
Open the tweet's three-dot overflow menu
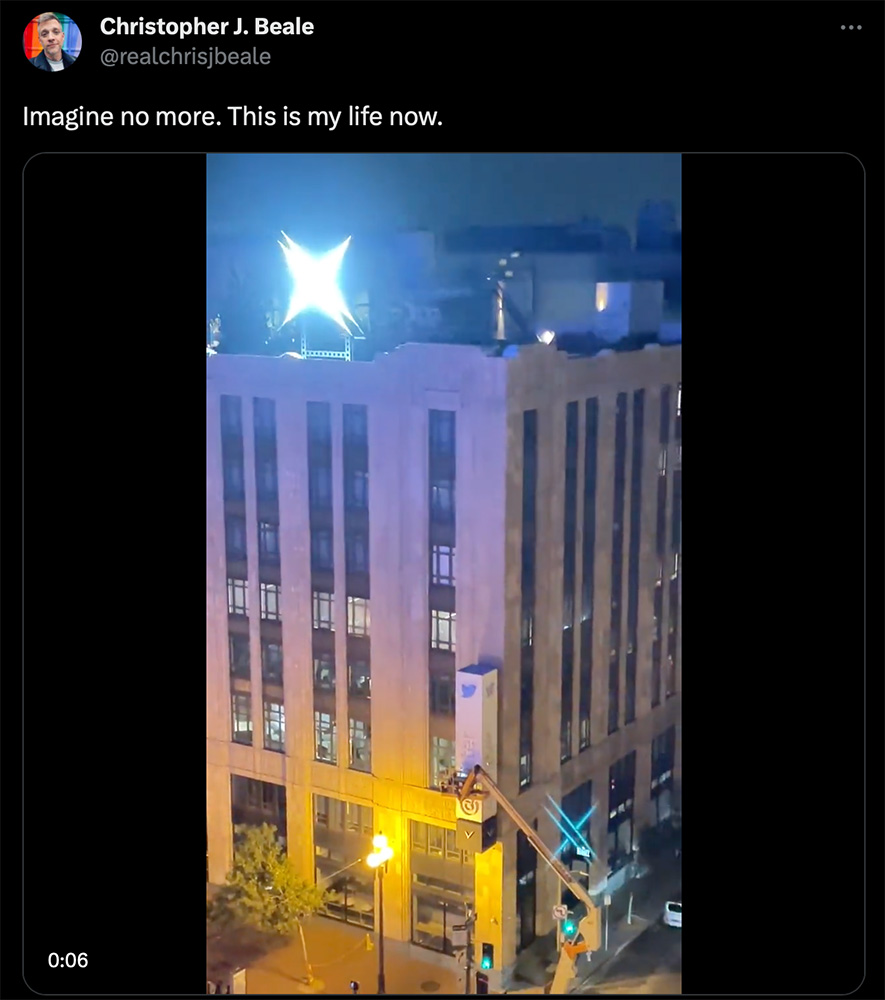(x=850, y=28)
